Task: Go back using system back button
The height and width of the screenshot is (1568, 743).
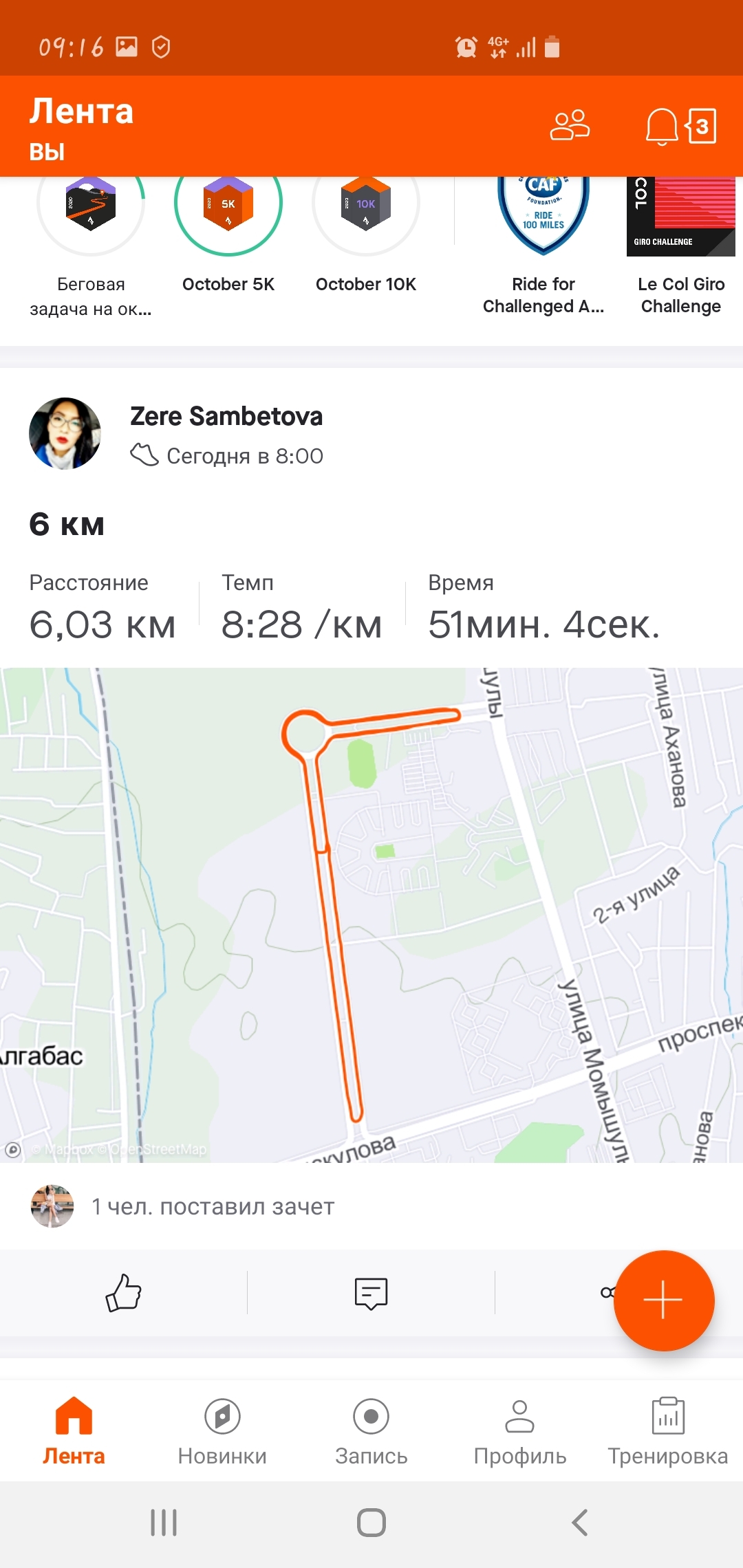Action: (x=580, y=1523)
